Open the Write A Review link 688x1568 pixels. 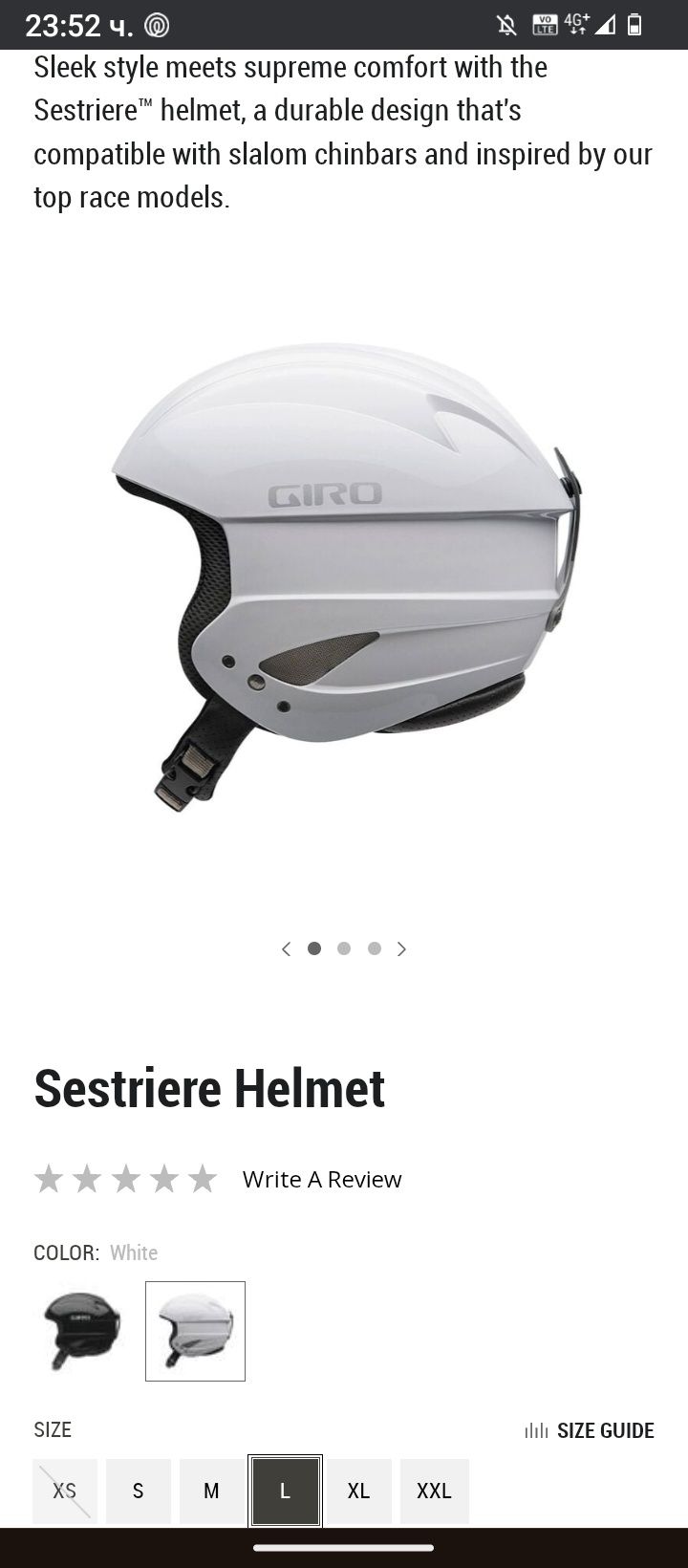322,1179
